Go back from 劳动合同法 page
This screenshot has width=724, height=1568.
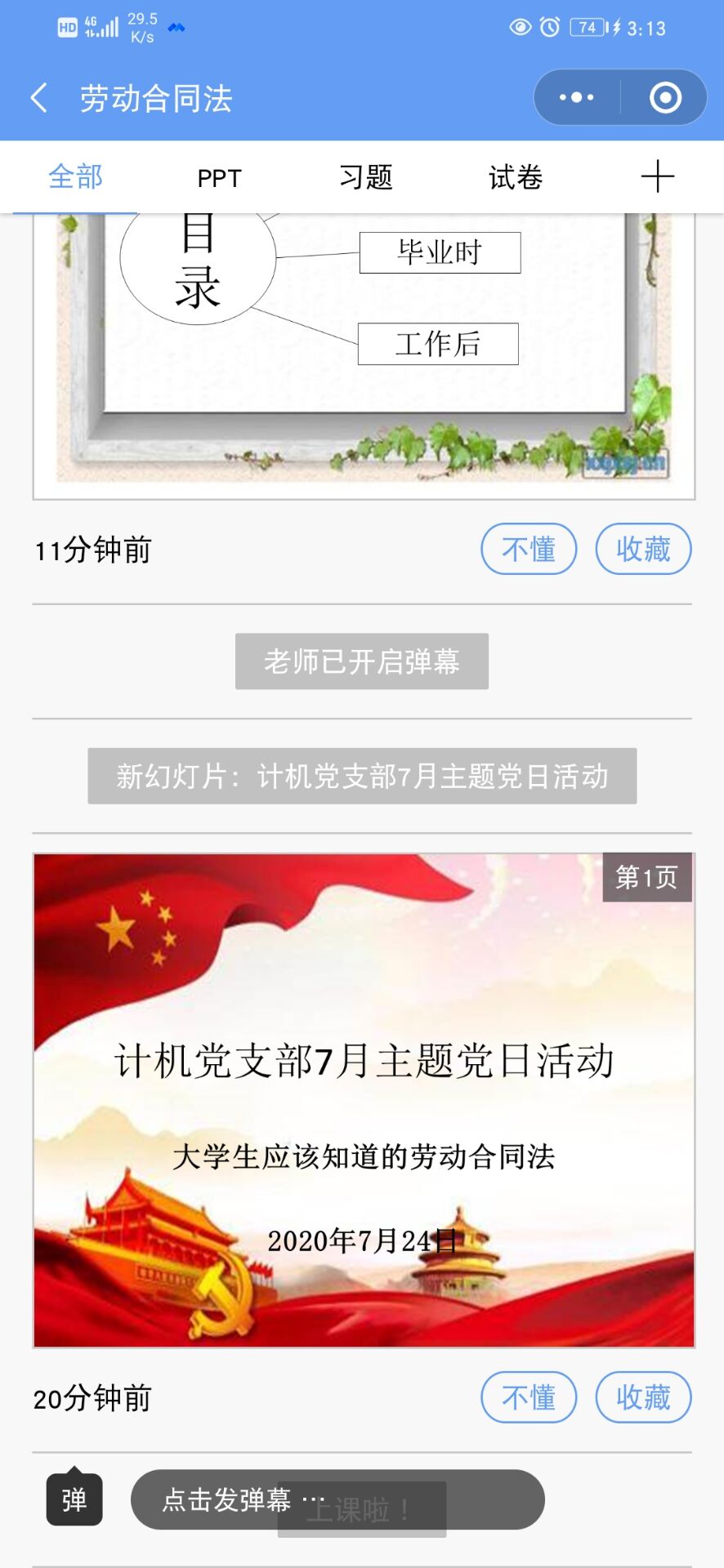point(38,98)
